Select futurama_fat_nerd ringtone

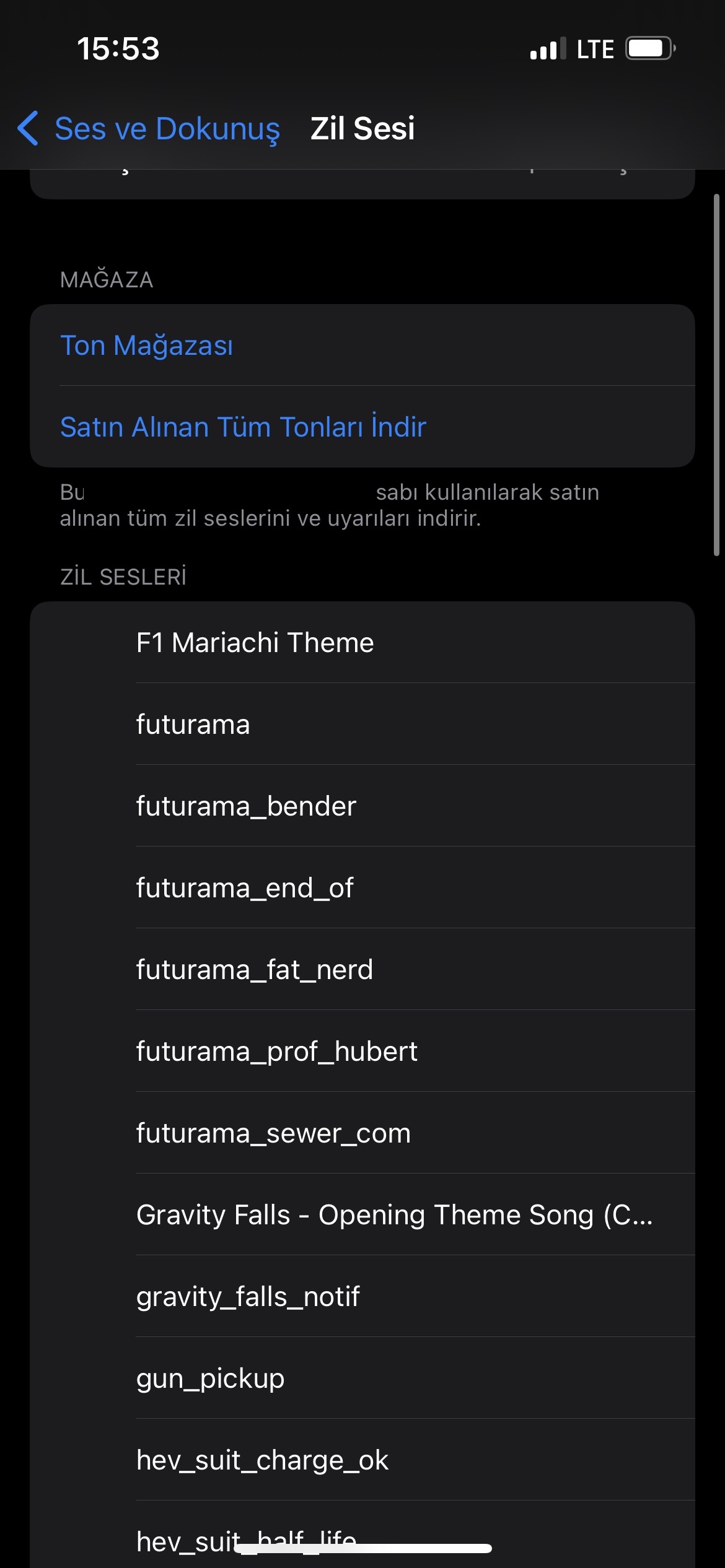click(x=362, y=969)
